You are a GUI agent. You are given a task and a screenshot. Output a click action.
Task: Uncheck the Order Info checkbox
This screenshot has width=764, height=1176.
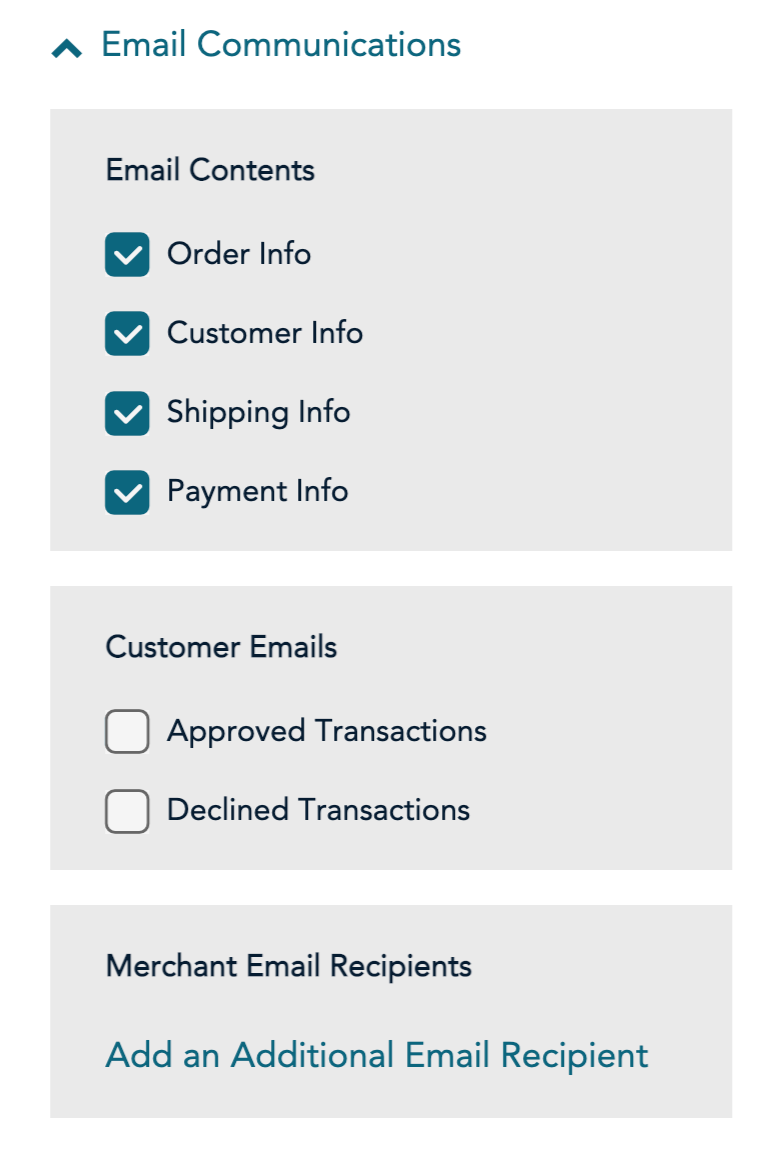[127, 254]
